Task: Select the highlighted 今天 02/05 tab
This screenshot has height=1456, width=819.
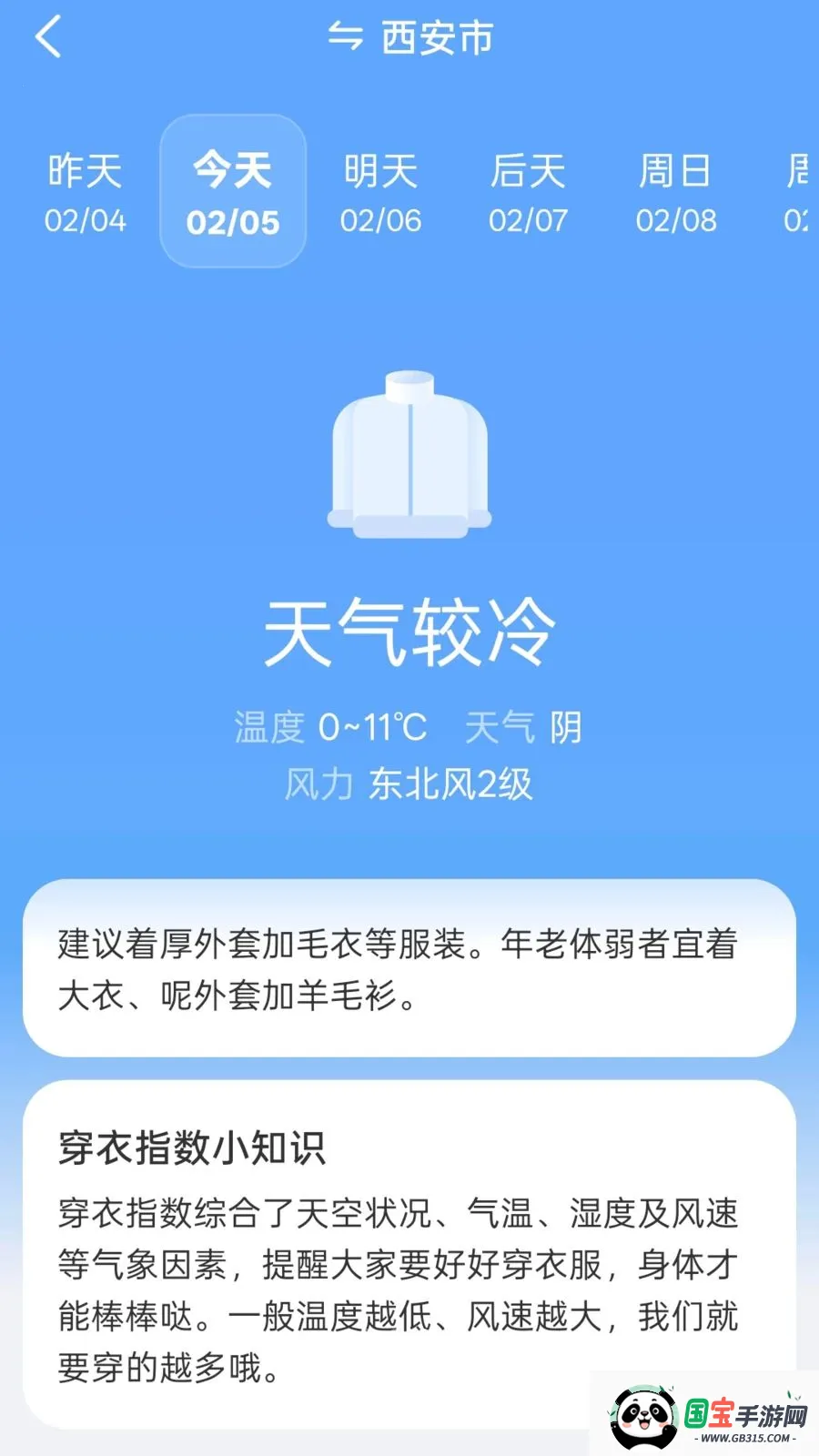Action: coord(232,193)
